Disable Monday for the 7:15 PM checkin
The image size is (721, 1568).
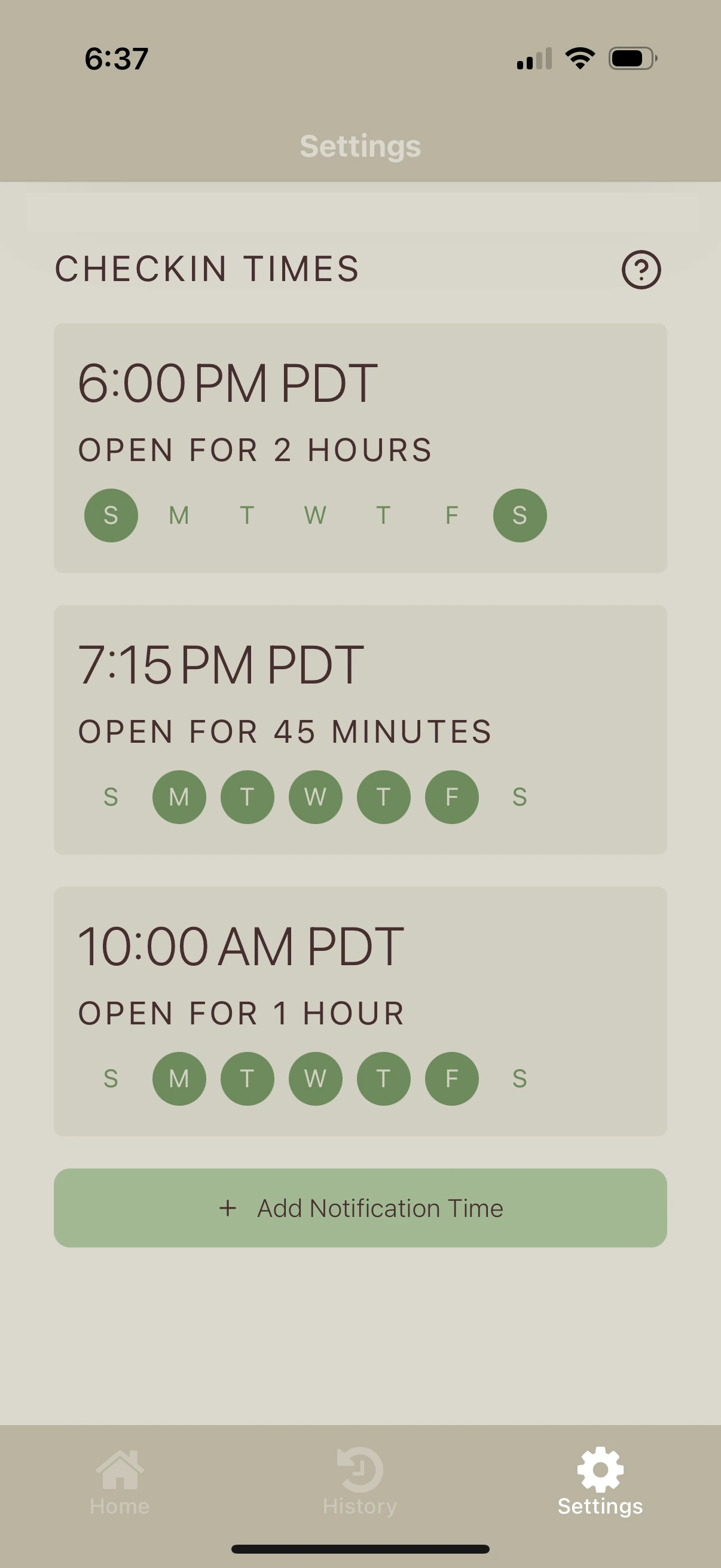(x=179, y=797)
